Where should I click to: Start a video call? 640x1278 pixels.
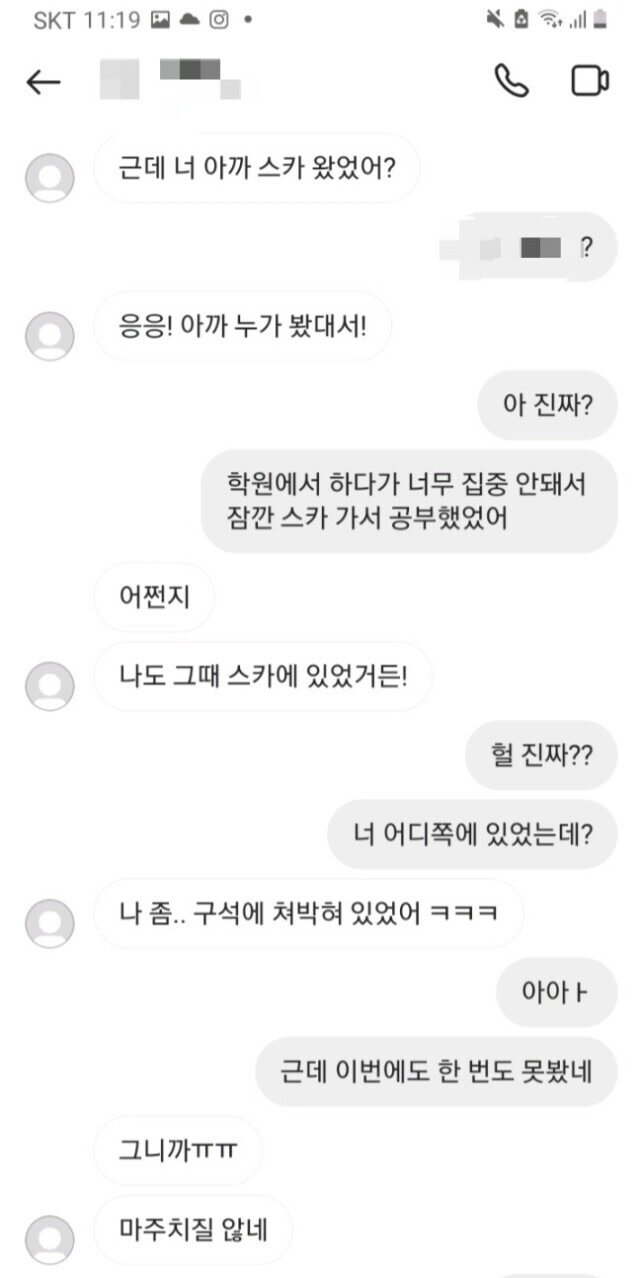(x=590, y=82)
